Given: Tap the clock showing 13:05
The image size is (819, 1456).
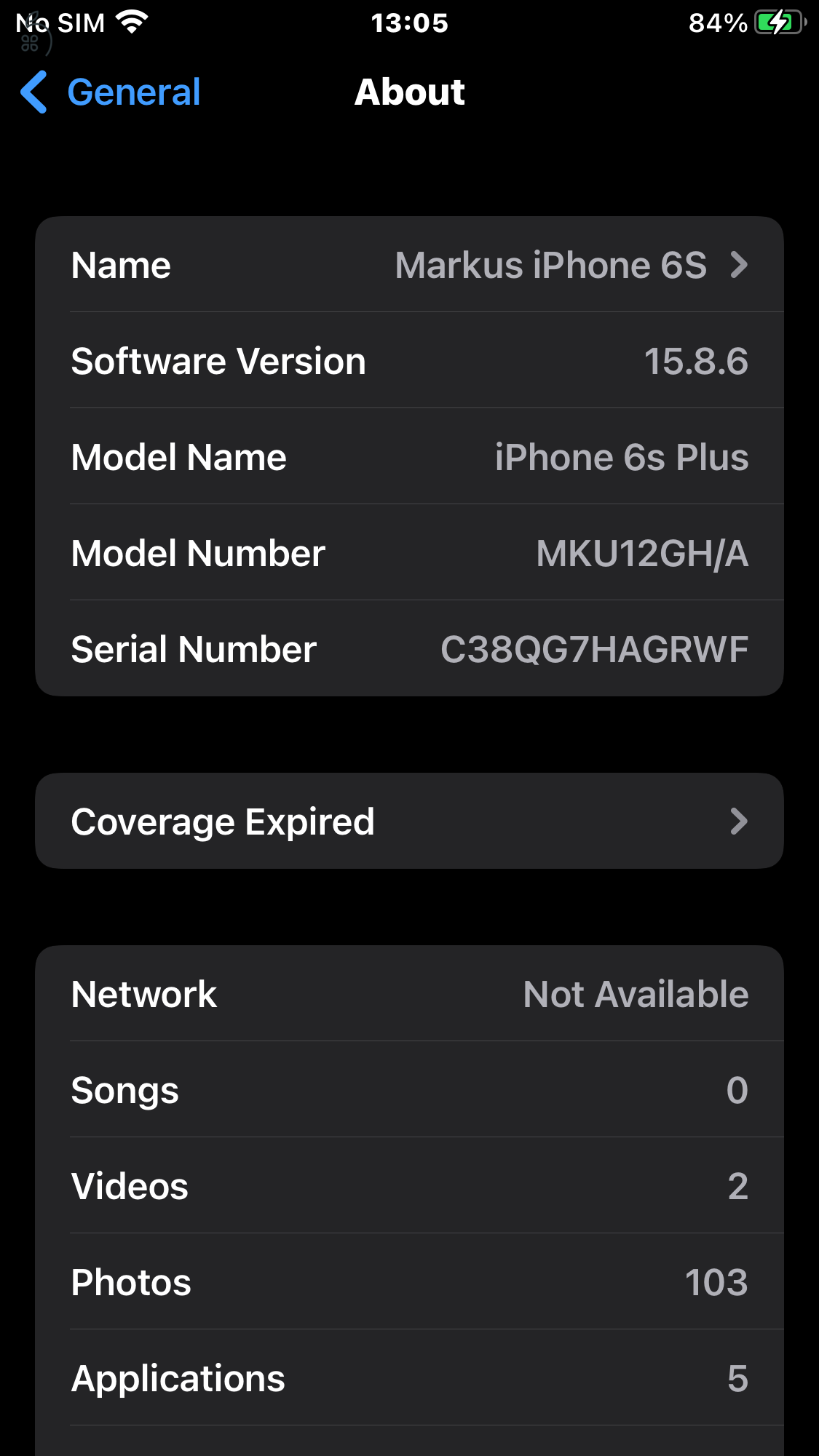Looking at the screenshot, I should point(409,22).
